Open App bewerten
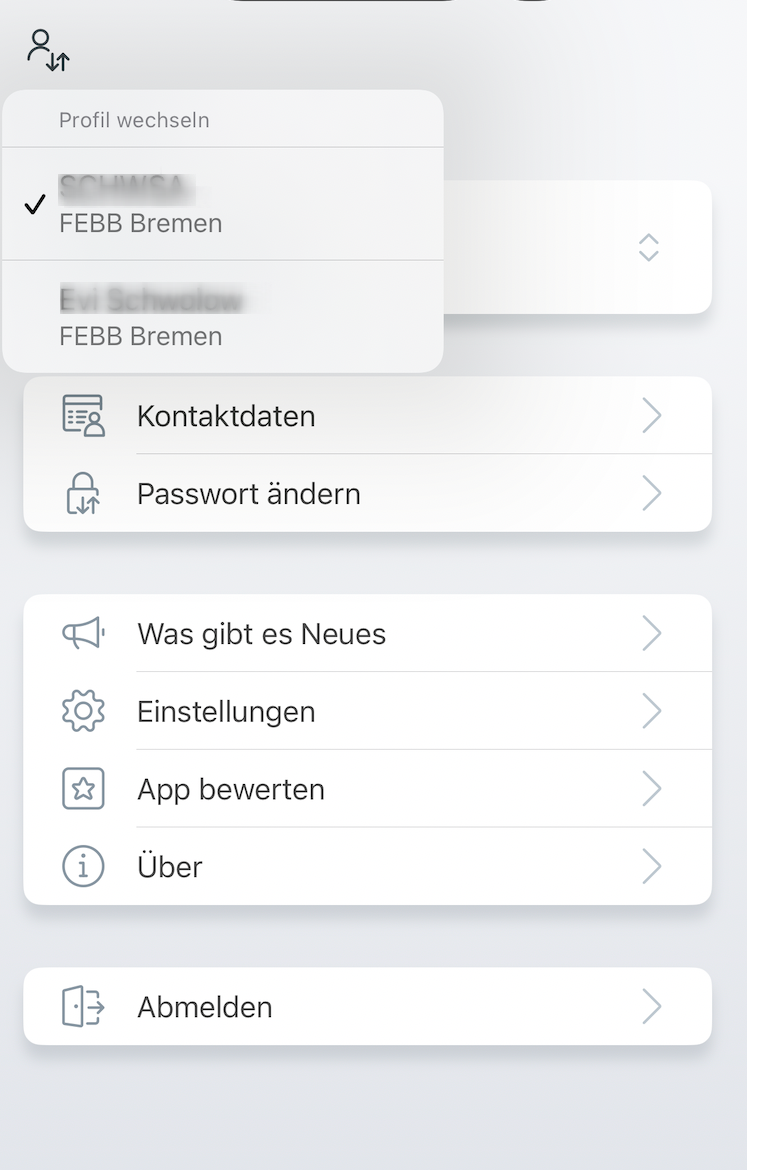Screen dimensions: 770x1170 point(367,789)
